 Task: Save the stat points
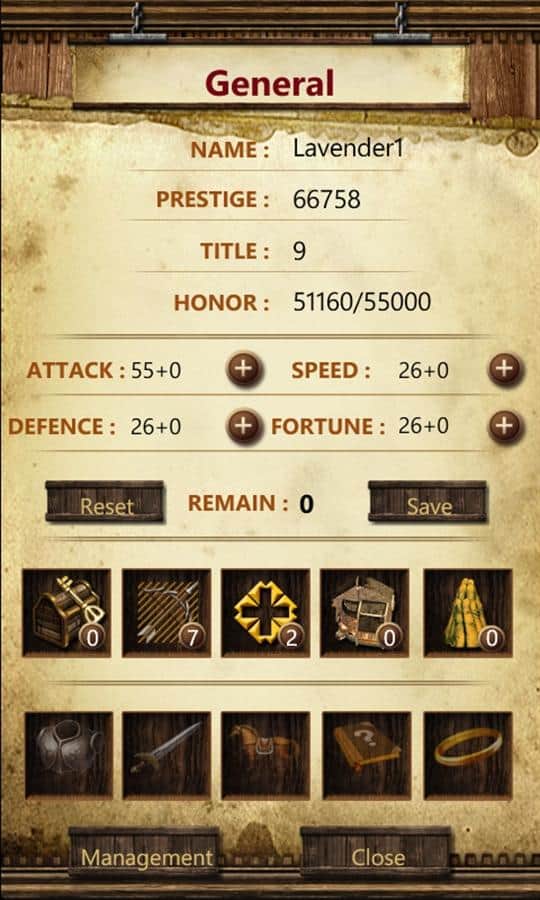[x=428, y=502]
